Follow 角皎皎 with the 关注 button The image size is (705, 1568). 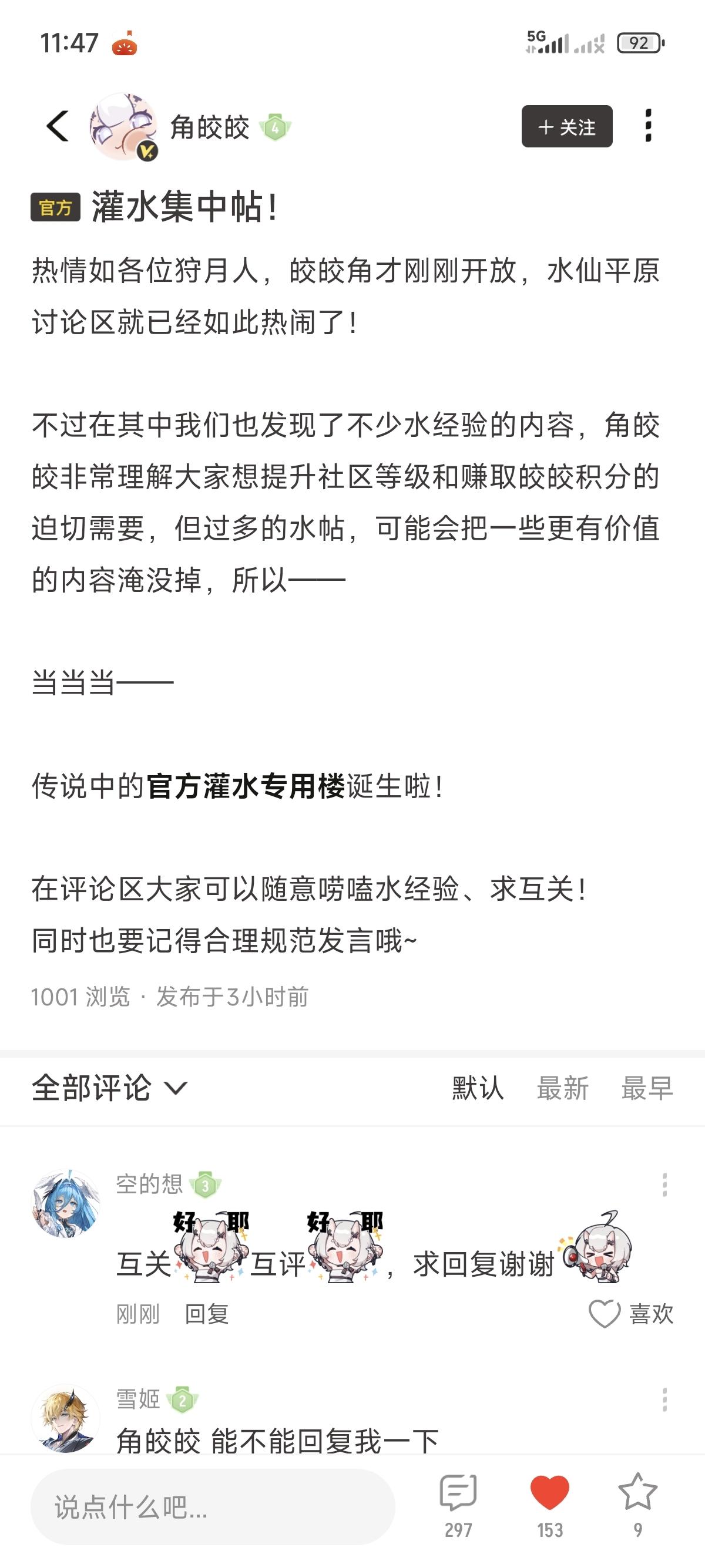(x=566, y=127)
